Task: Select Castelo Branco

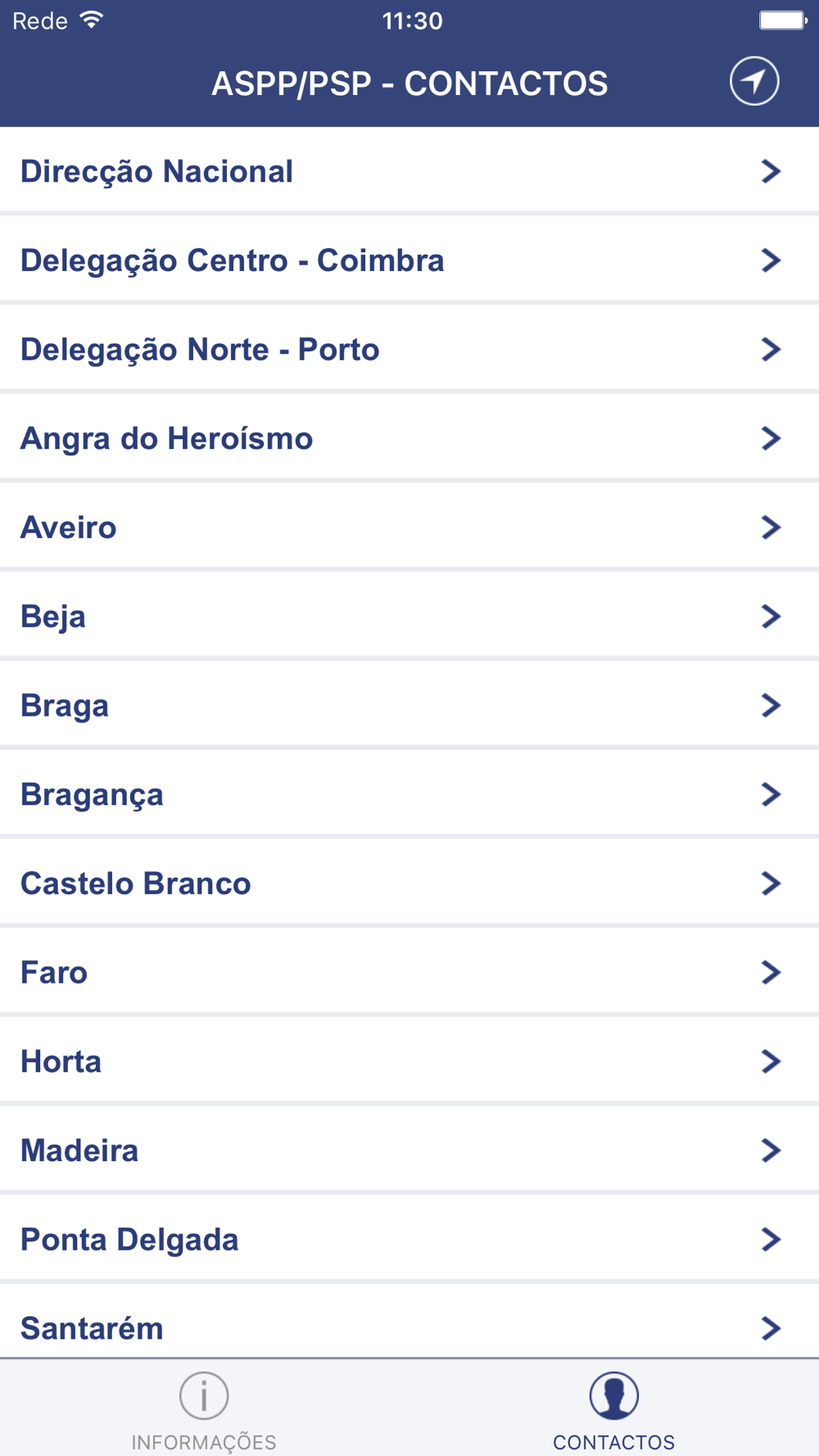Action: (x=409, y=883)
